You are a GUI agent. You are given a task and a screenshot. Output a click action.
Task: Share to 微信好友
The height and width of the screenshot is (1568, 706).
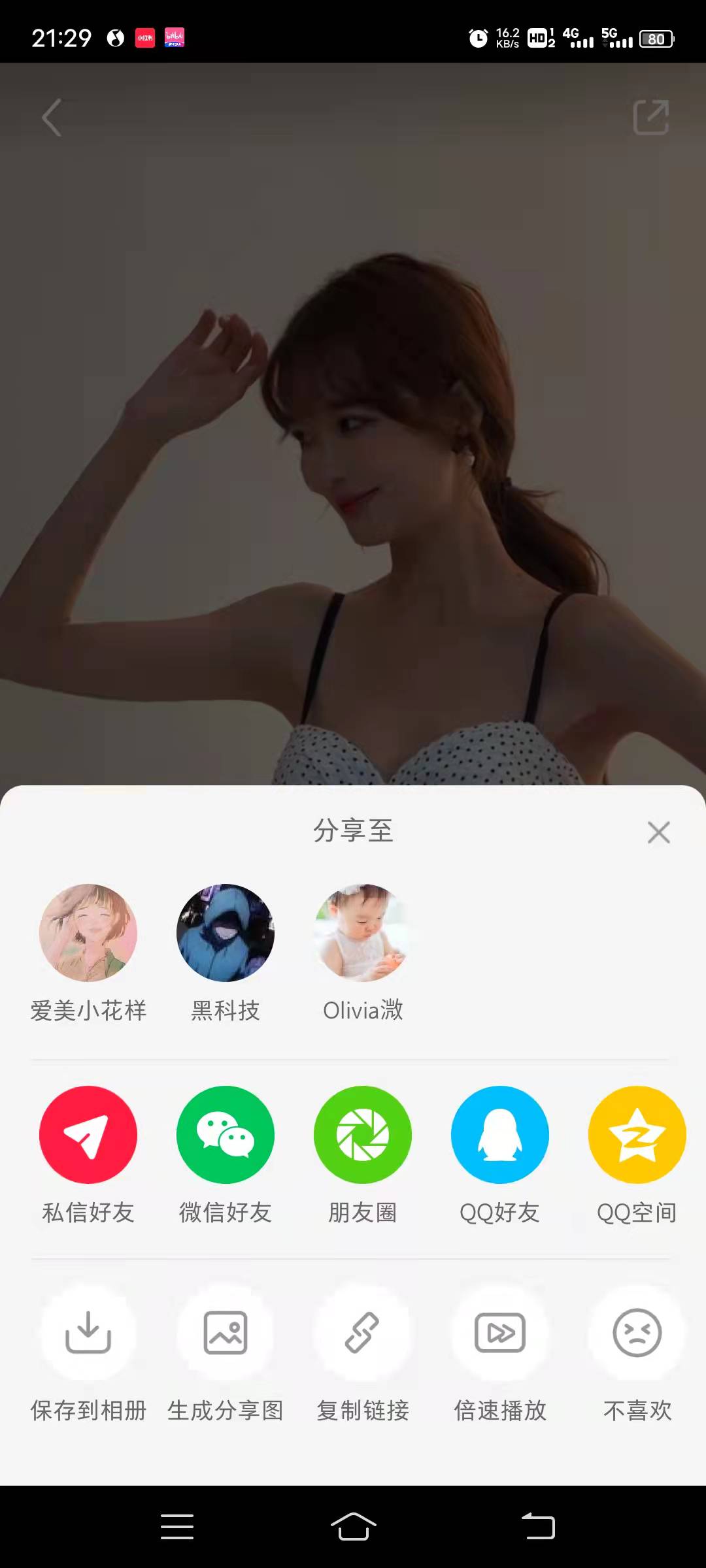pos(226,1135)
